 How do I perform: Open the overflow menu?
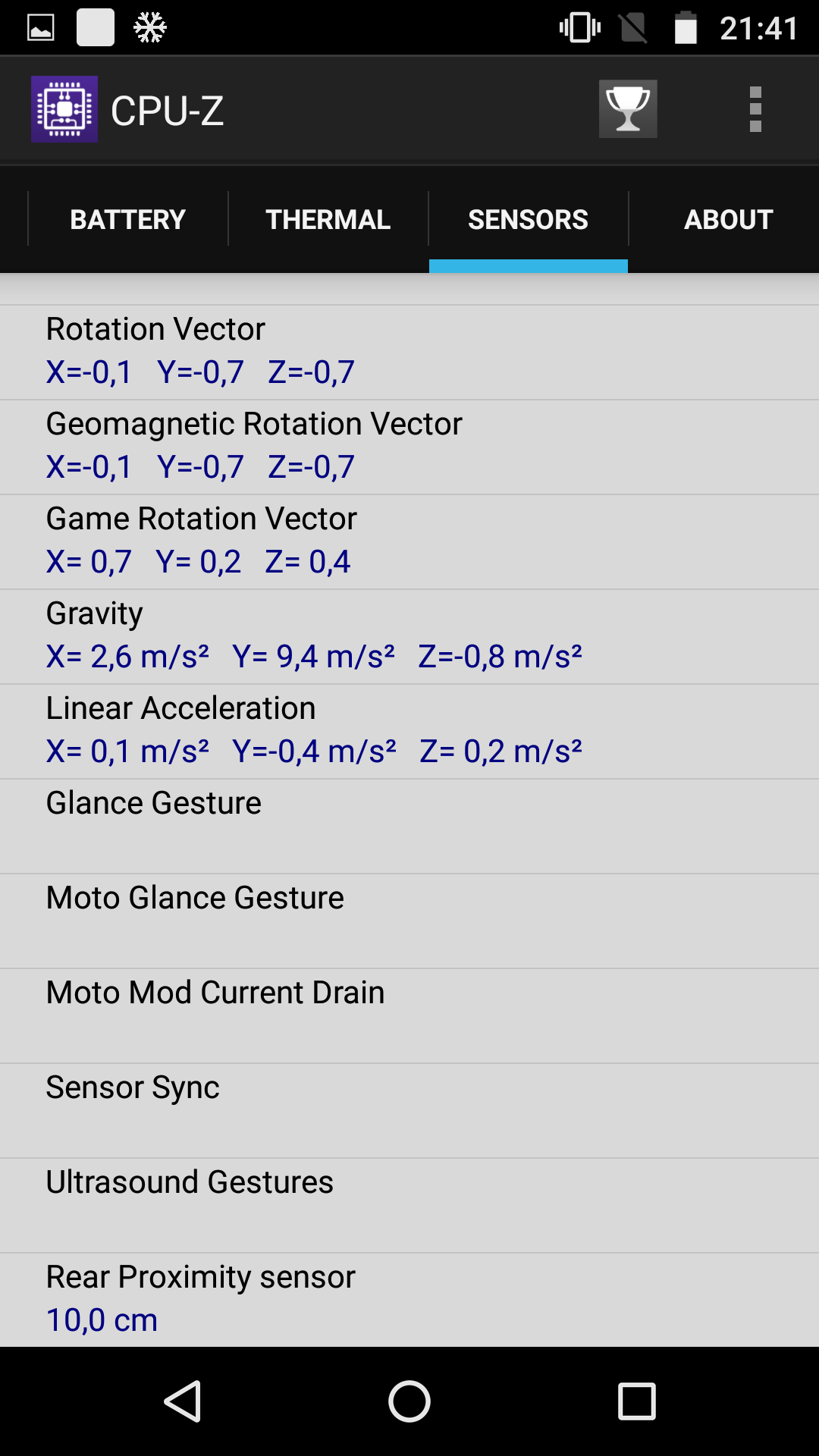(755, 109)
